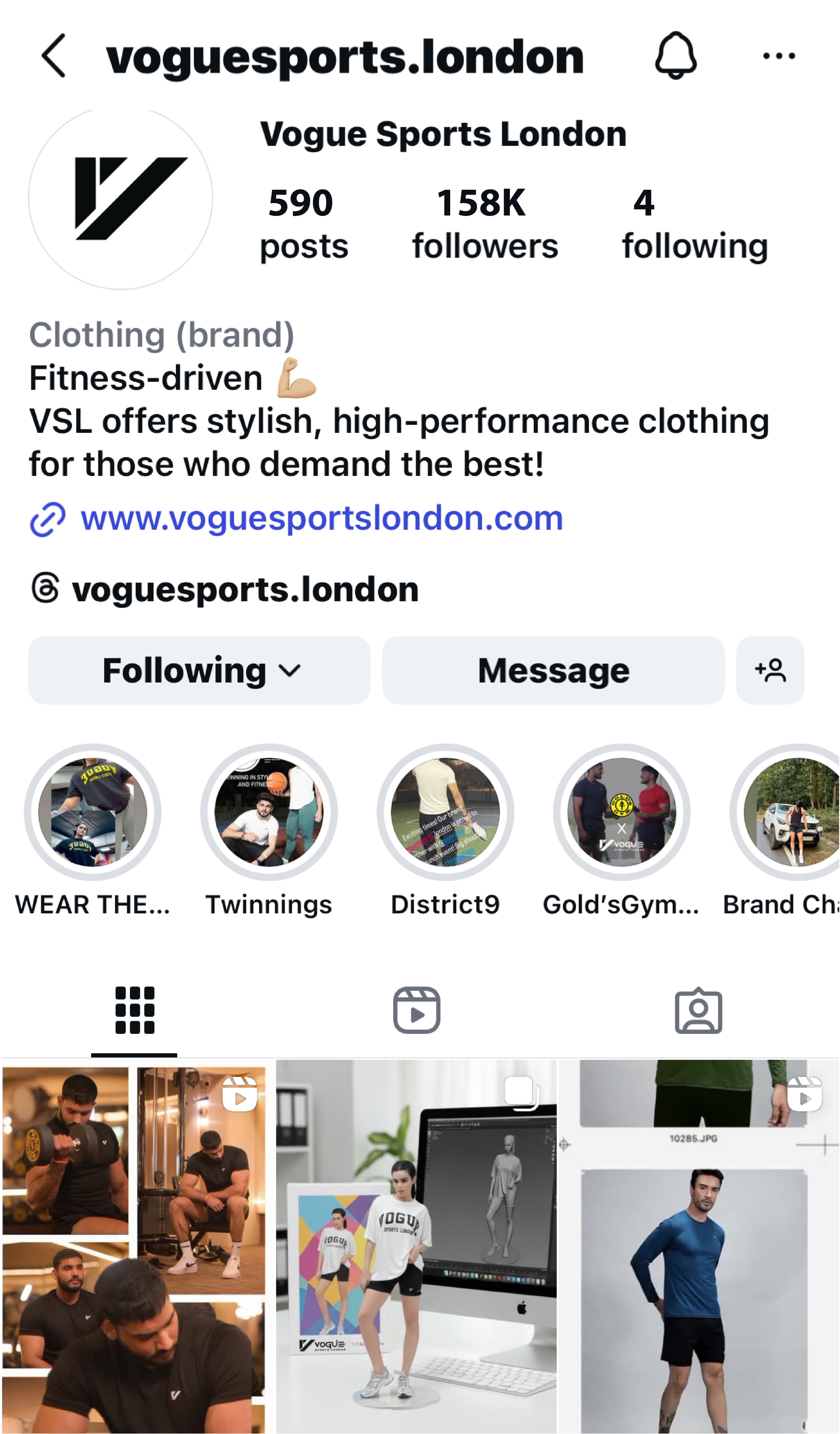Show suggested accounts via add-person icon
Viewport: 840px width, 1434px height.
click(770, 670)
